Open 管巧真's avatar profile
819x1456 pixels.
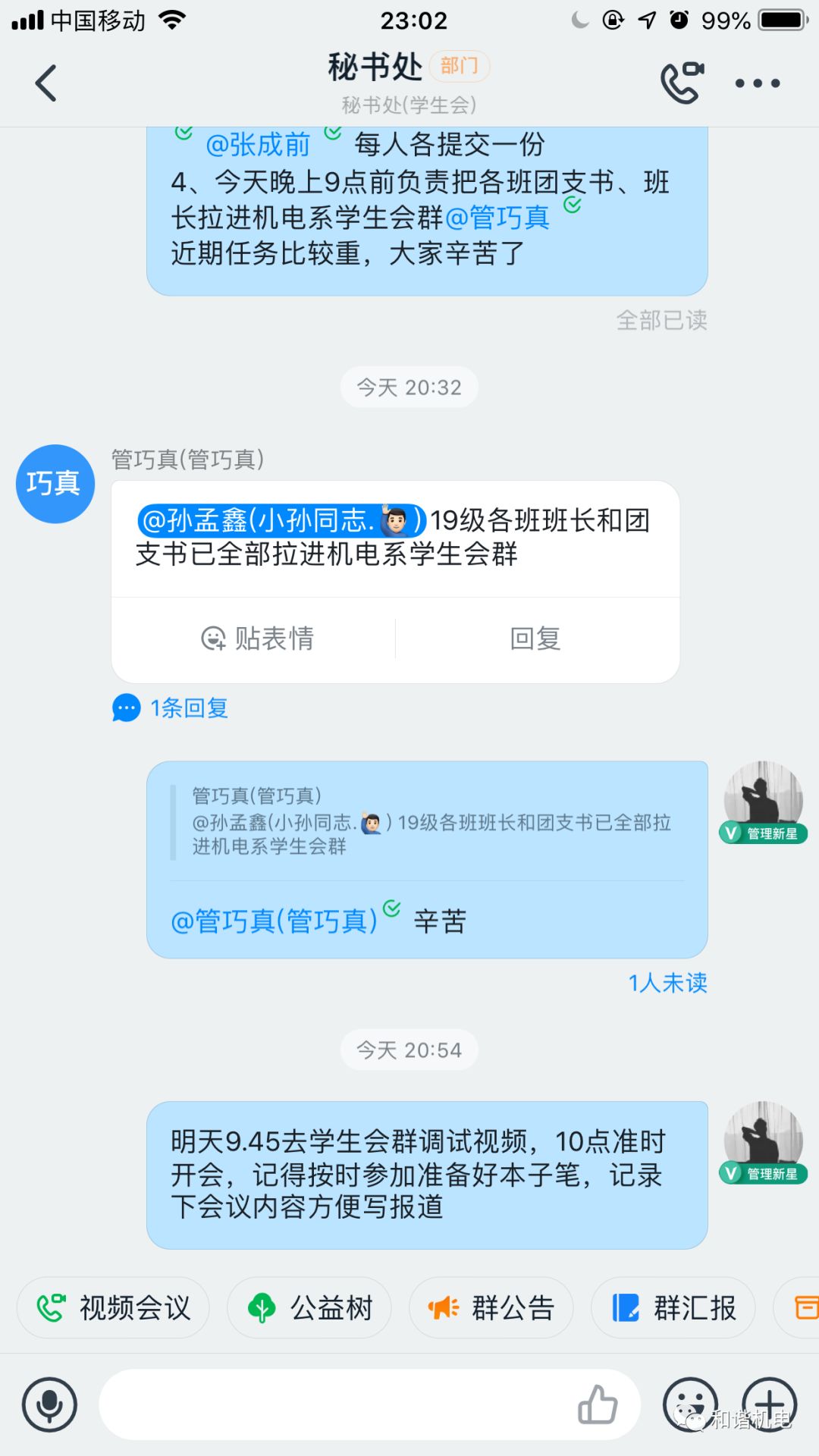tap(55, 484)
